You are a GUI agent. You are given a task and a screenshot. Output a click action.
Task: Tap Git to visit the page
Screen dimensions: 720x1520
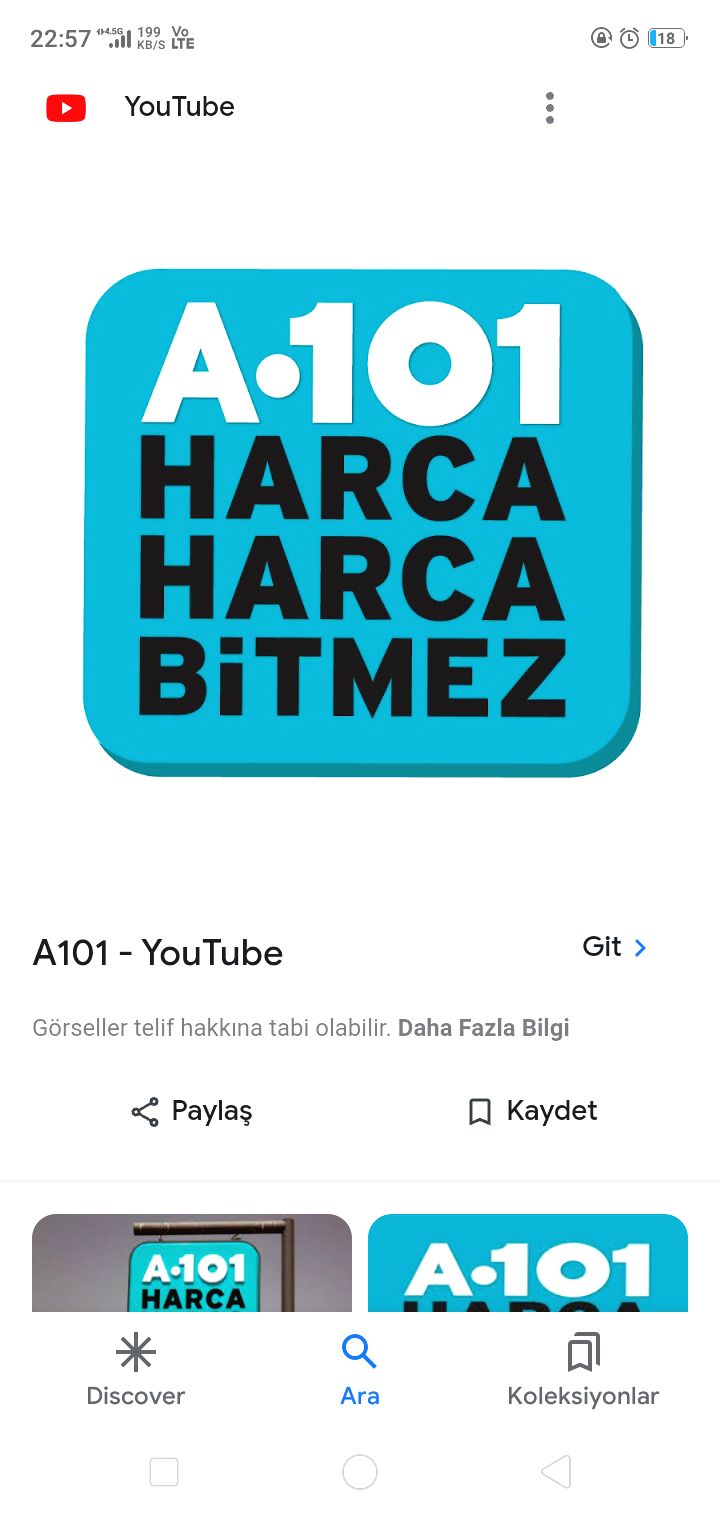pos(614,947)
